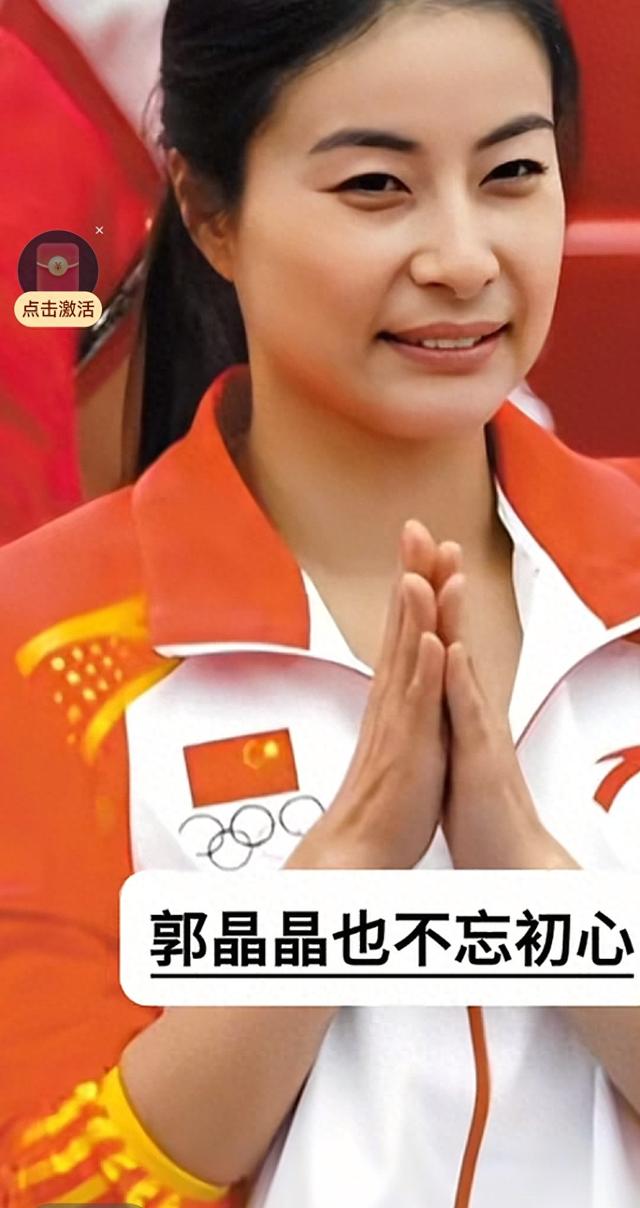This screenshot has height=1208, width=640.
Task: Tap the red envelope 点击激活 widget
Action: click(x=58, y=279)
